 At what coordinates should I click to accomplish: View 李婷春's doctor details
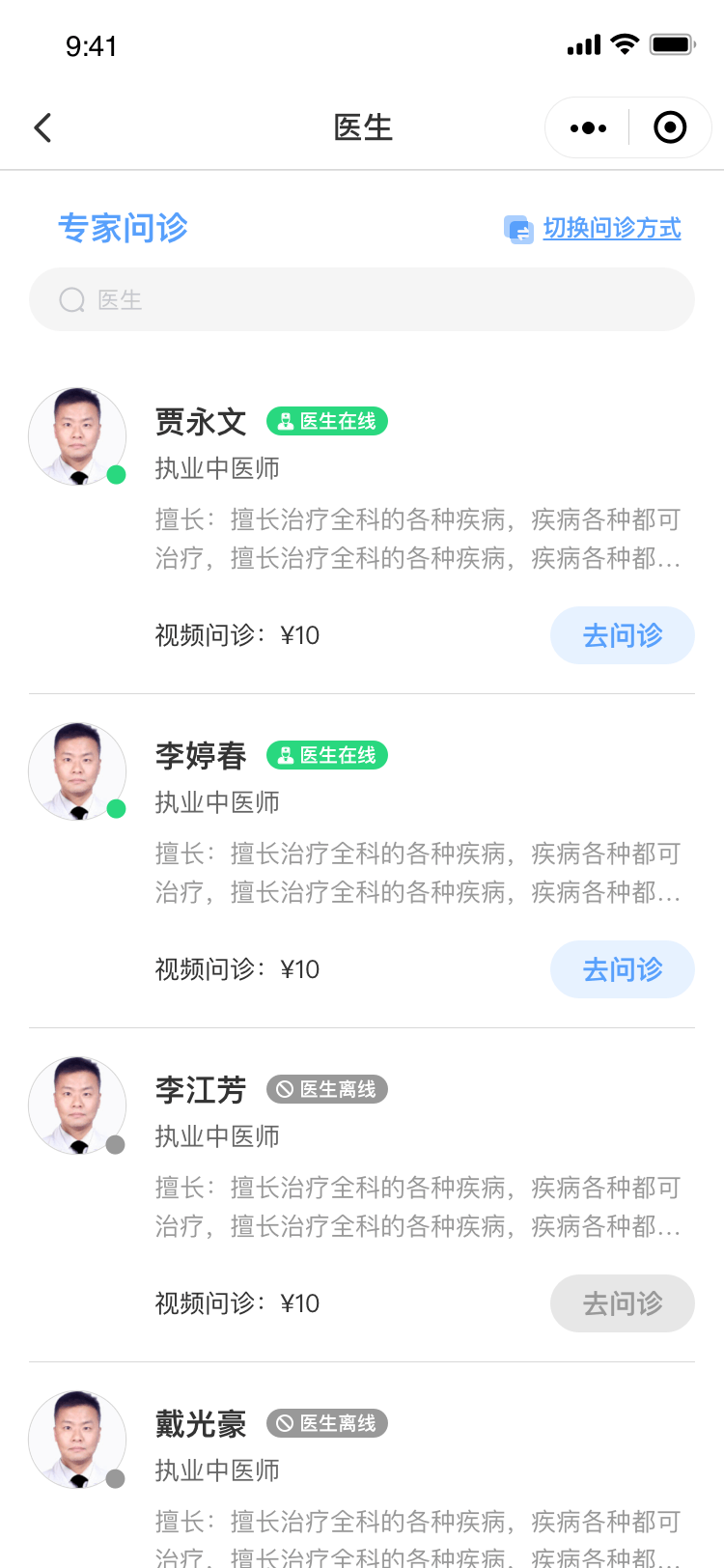[x=201, y=756]
